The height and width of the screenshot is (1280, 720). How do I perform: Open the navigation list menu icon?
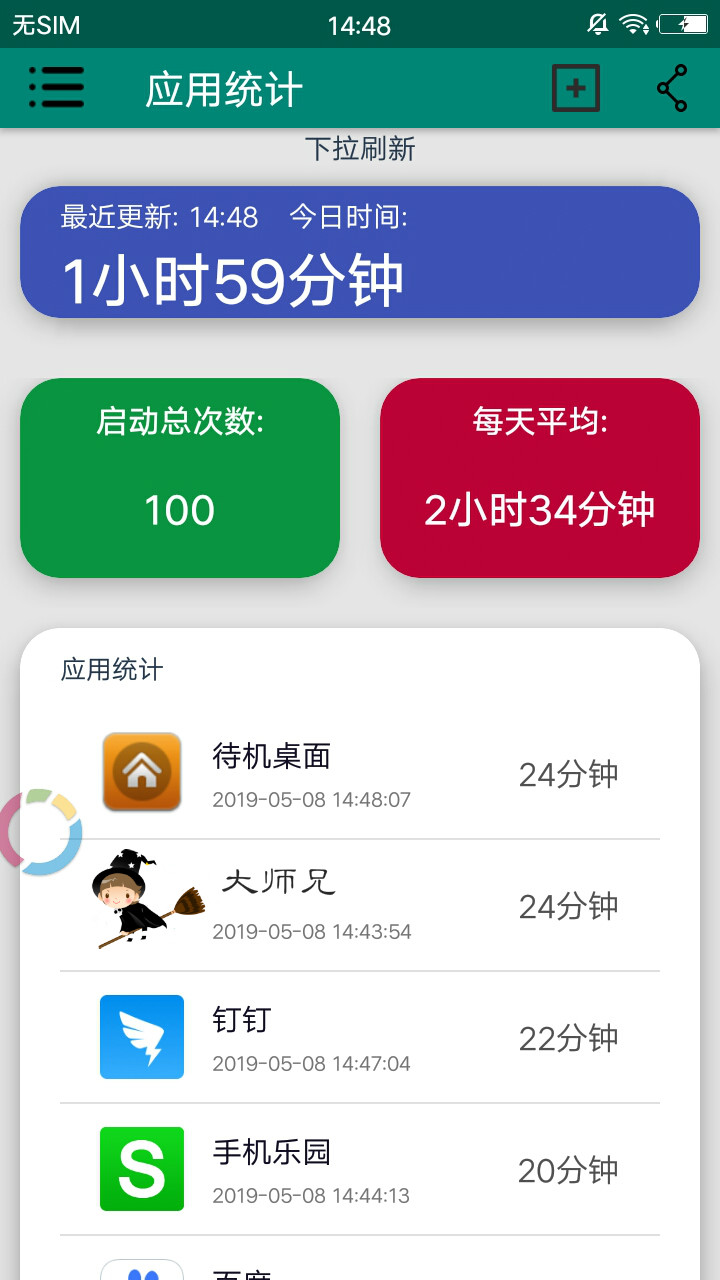[56, 88]
